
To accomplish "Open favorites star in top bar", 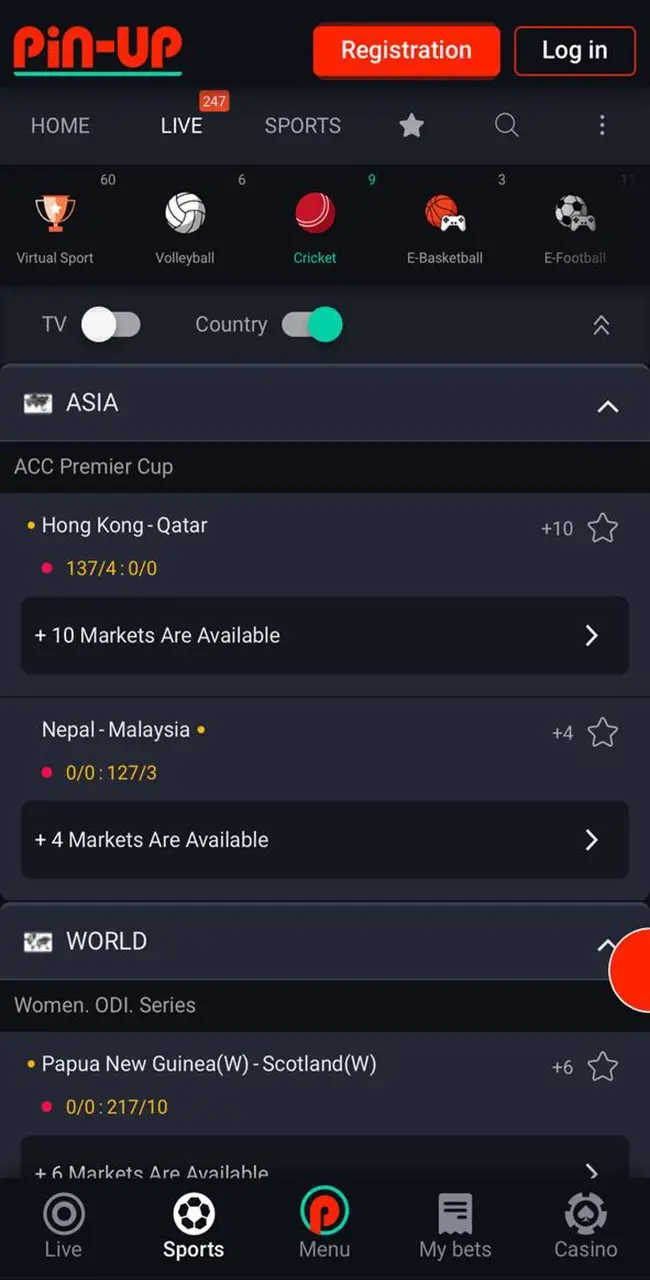I will pyautogui.click(x=411, y=125).
